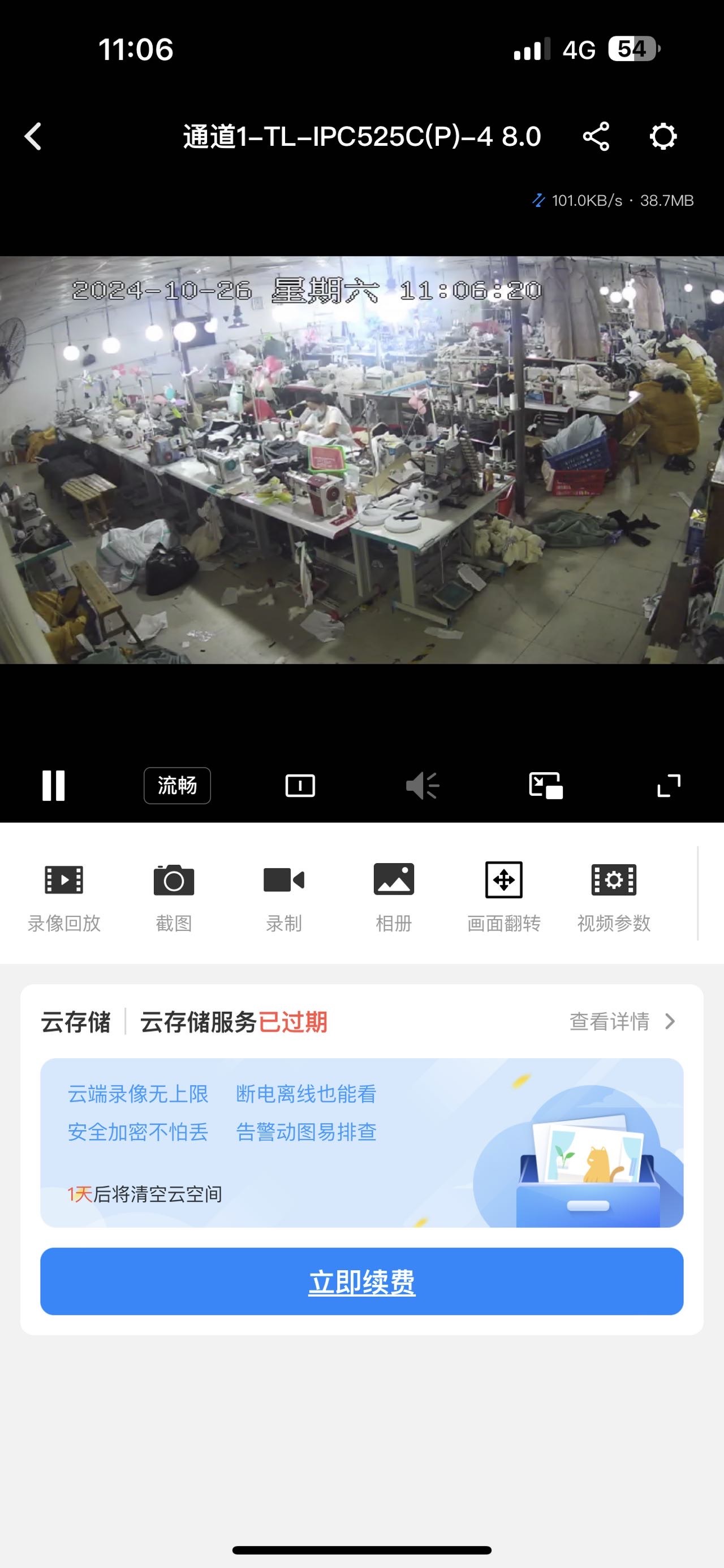Image resolution: width=724 pixels, height=1568 pixels.
Task: Tap 立即续费 to renew cloud storage
Action: click(361, 1281)
